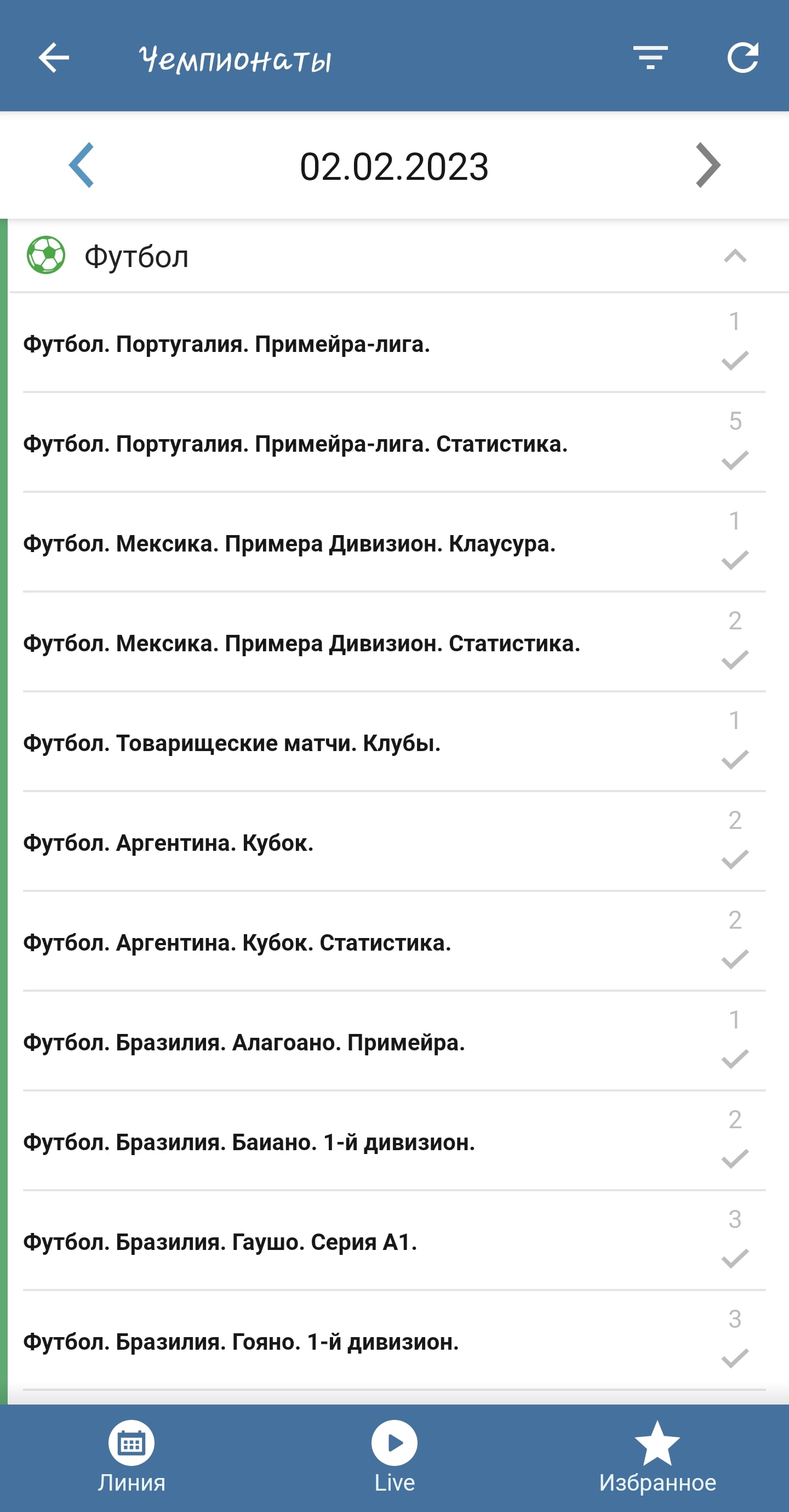Go back from the Чемпионаты screen
The width and height of the screenshot is (789, 1512).
click(54, 58)
